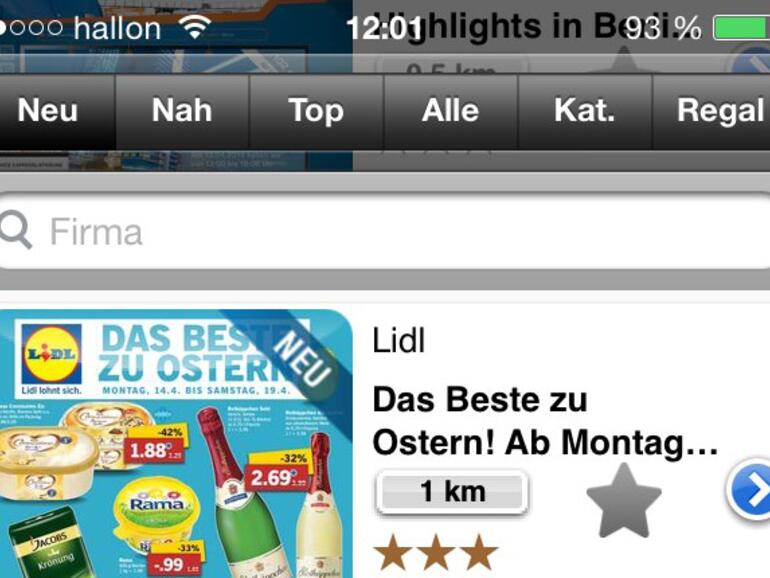The width and height of the screenshot is (770, 578).
Task: Favorite the Lidl flyer with the star
Action: [623, 501]
